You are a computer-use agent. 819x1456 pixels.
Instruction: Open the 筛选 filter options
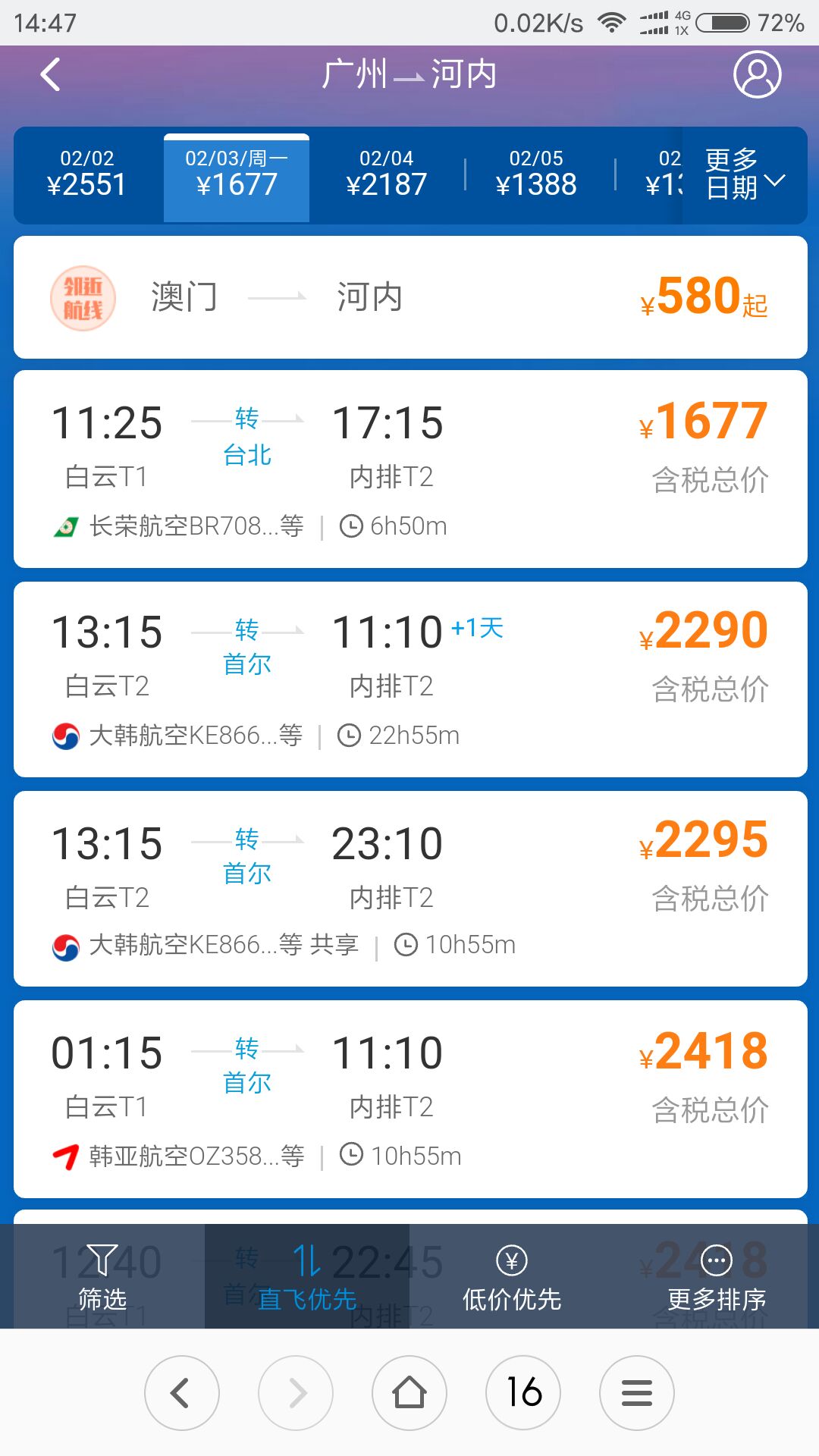[102, 1277]
